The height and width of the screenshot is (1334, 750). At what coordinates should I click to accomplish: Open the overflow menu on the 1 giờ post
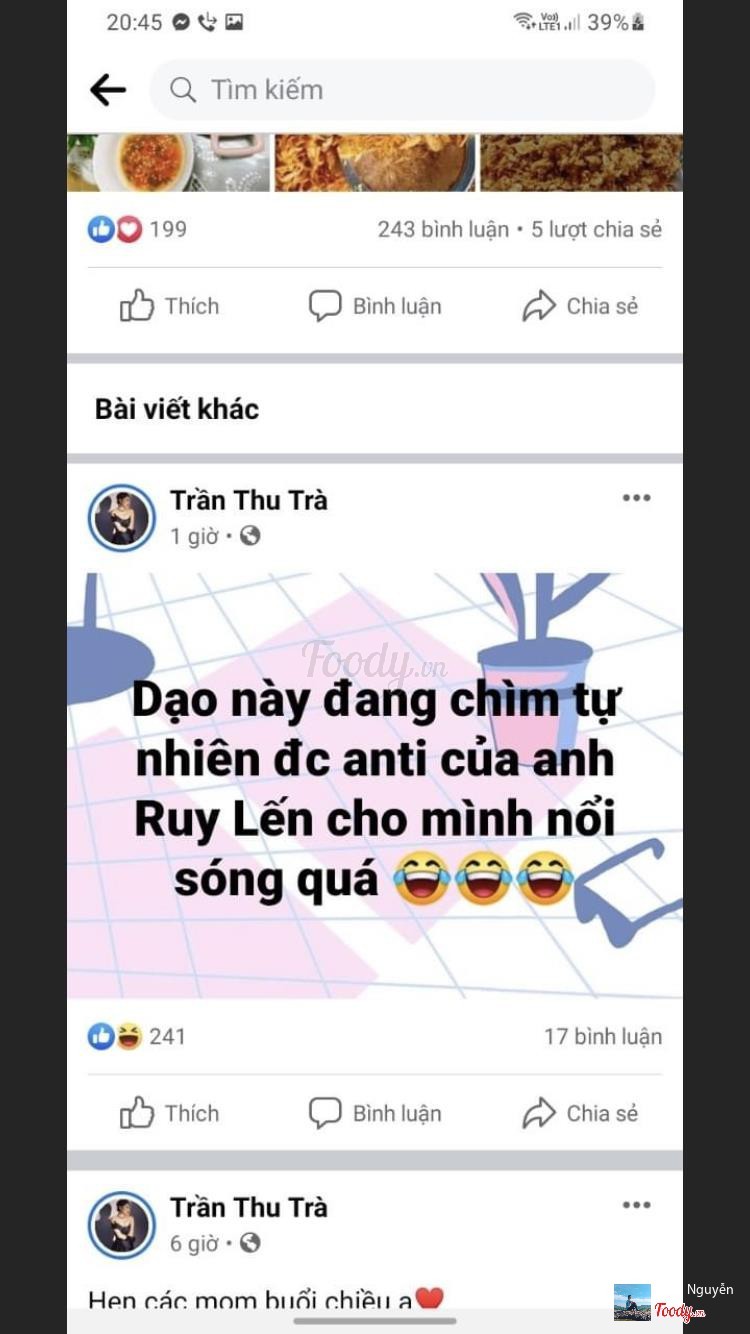636,498
